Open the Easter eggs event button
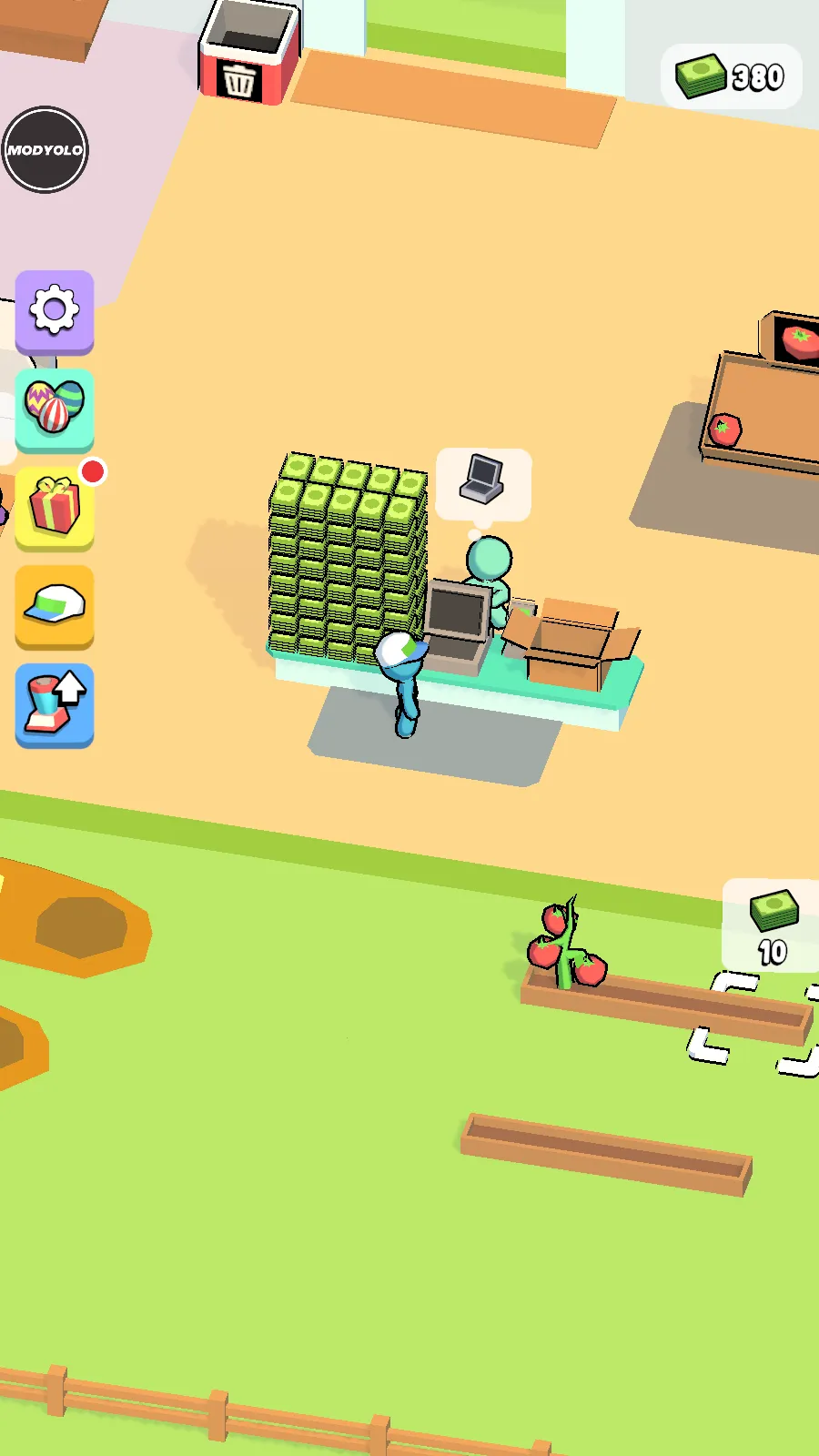Screen dimensions: 819x1456 (55, 409)
